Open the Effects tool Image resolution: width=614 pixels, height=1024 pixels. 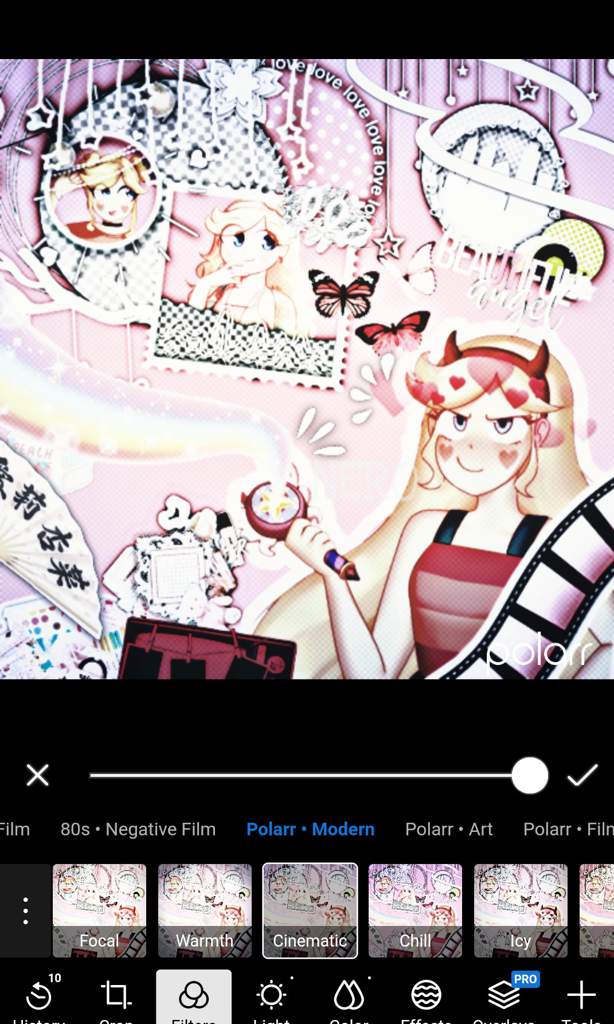pyautogui.click(x=426, y=997)
